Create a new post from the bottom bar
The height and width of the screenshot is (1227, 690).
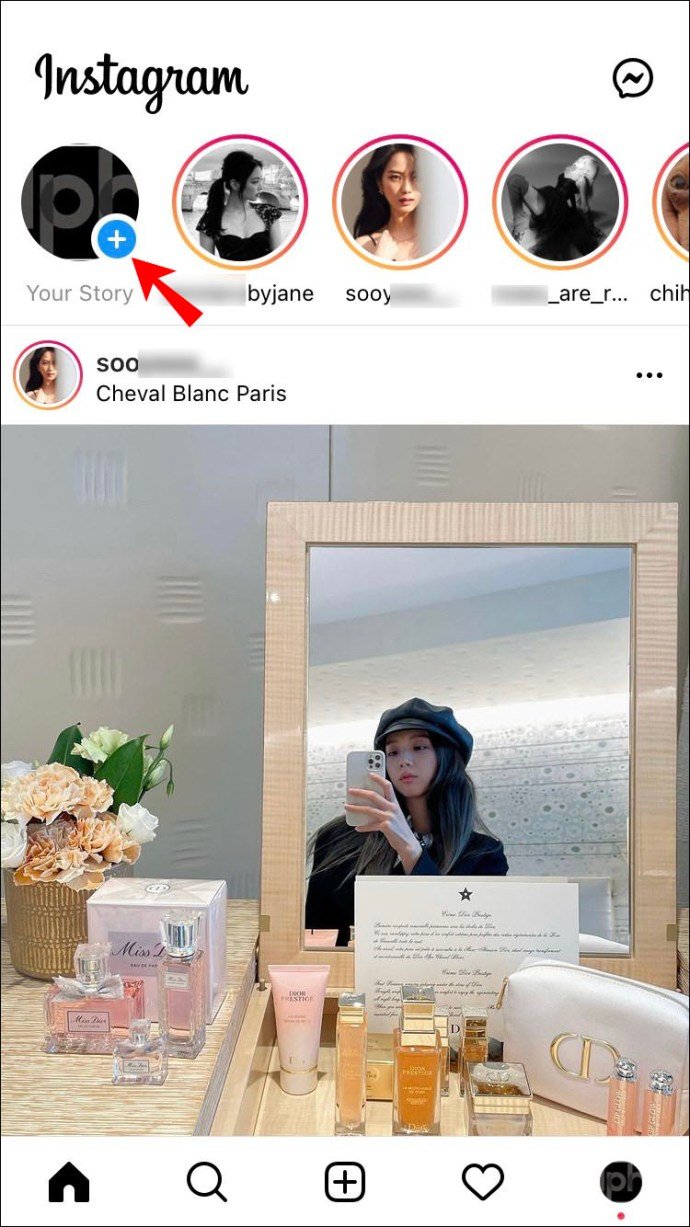click(x=345, y=1183)
